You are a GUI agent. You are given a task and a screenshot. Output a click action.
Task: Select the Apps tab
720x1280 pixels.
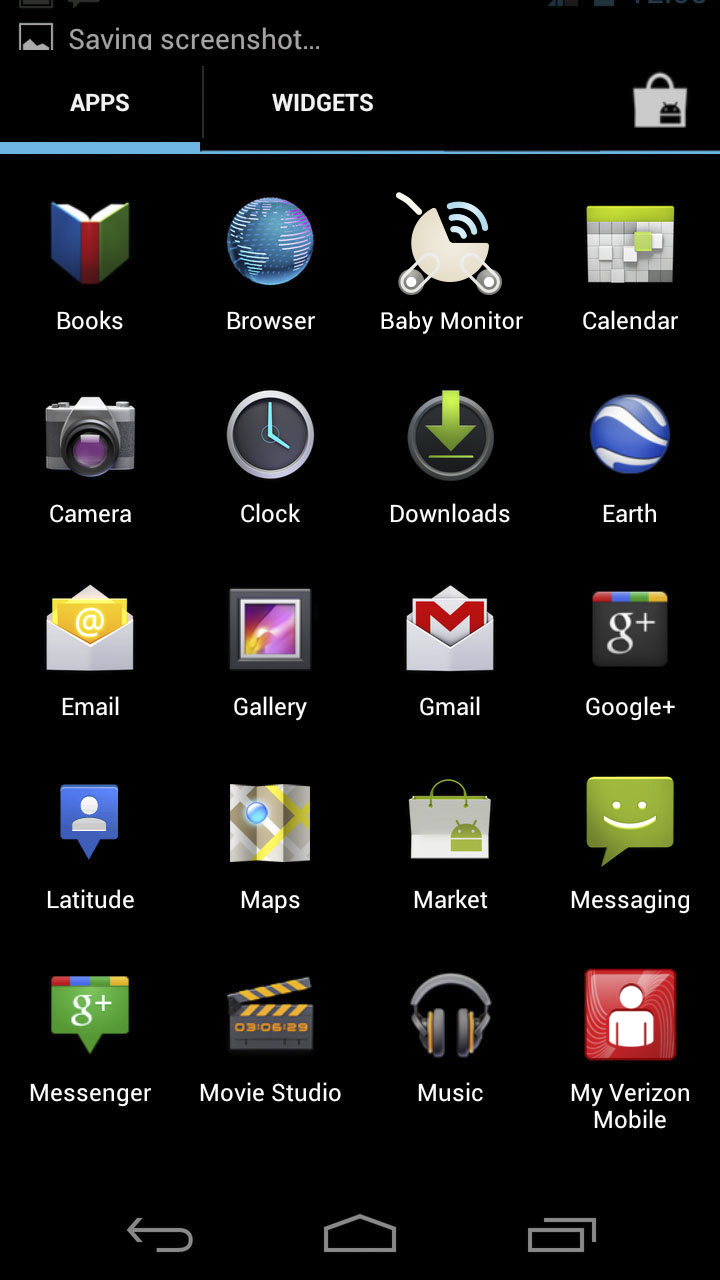(x=100, y=103)
